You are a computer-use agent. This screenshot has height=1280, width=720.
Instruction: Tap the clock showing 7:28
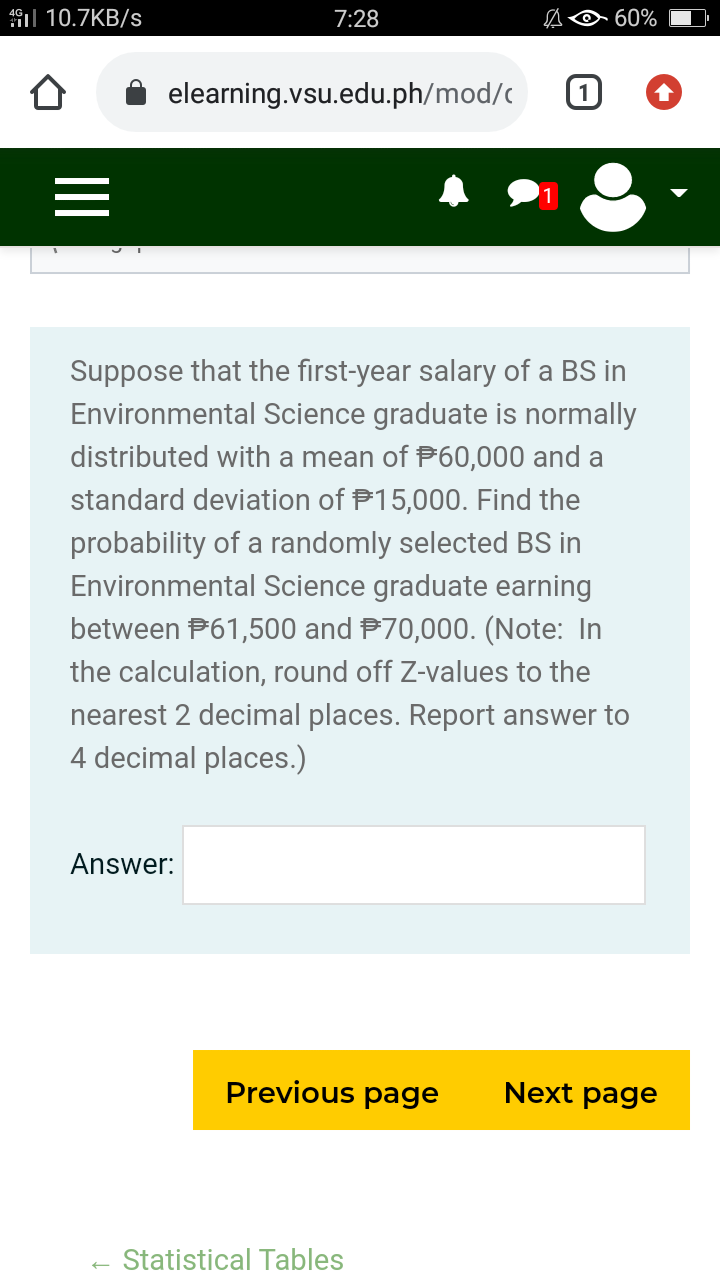click(358, 16)
